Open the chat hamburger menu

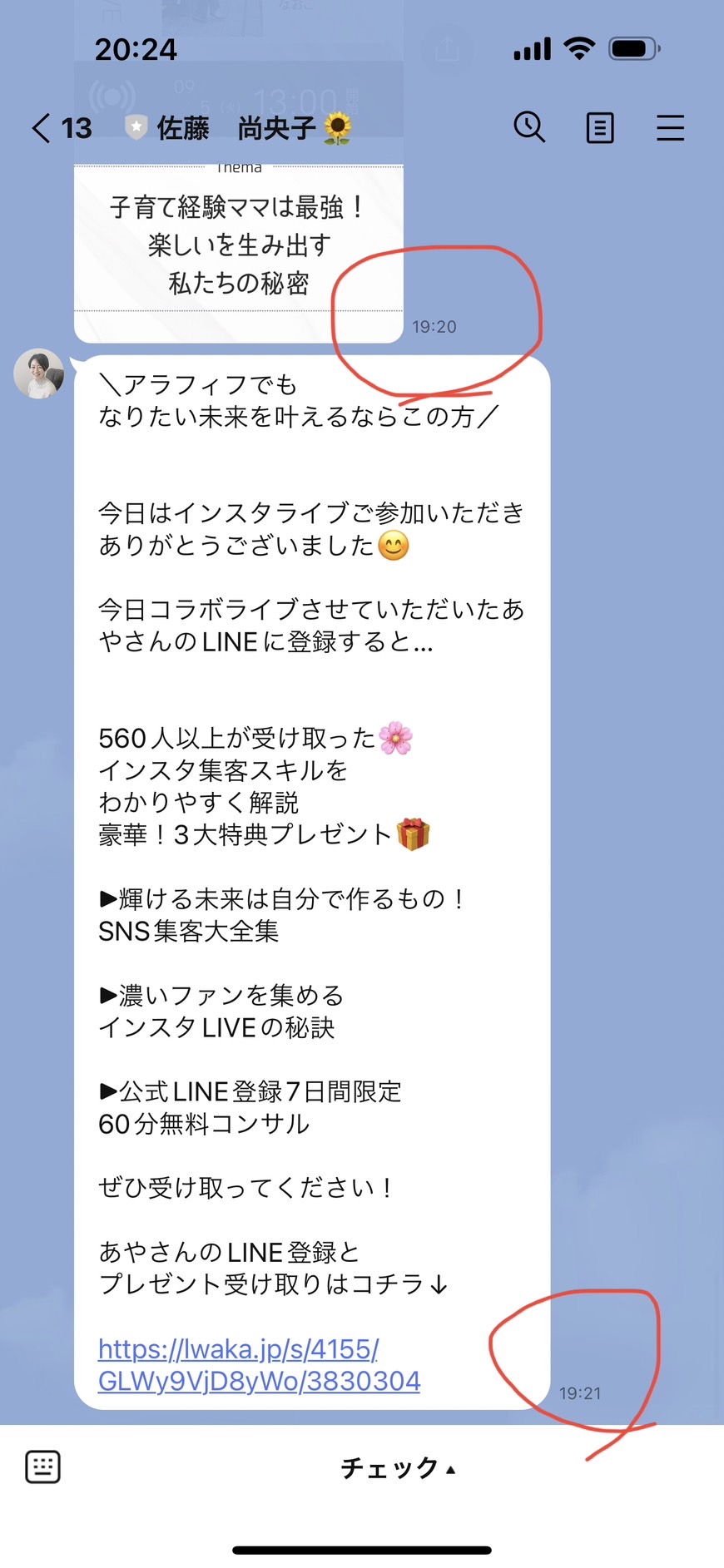pyautogui.click(x=670, y=128)
